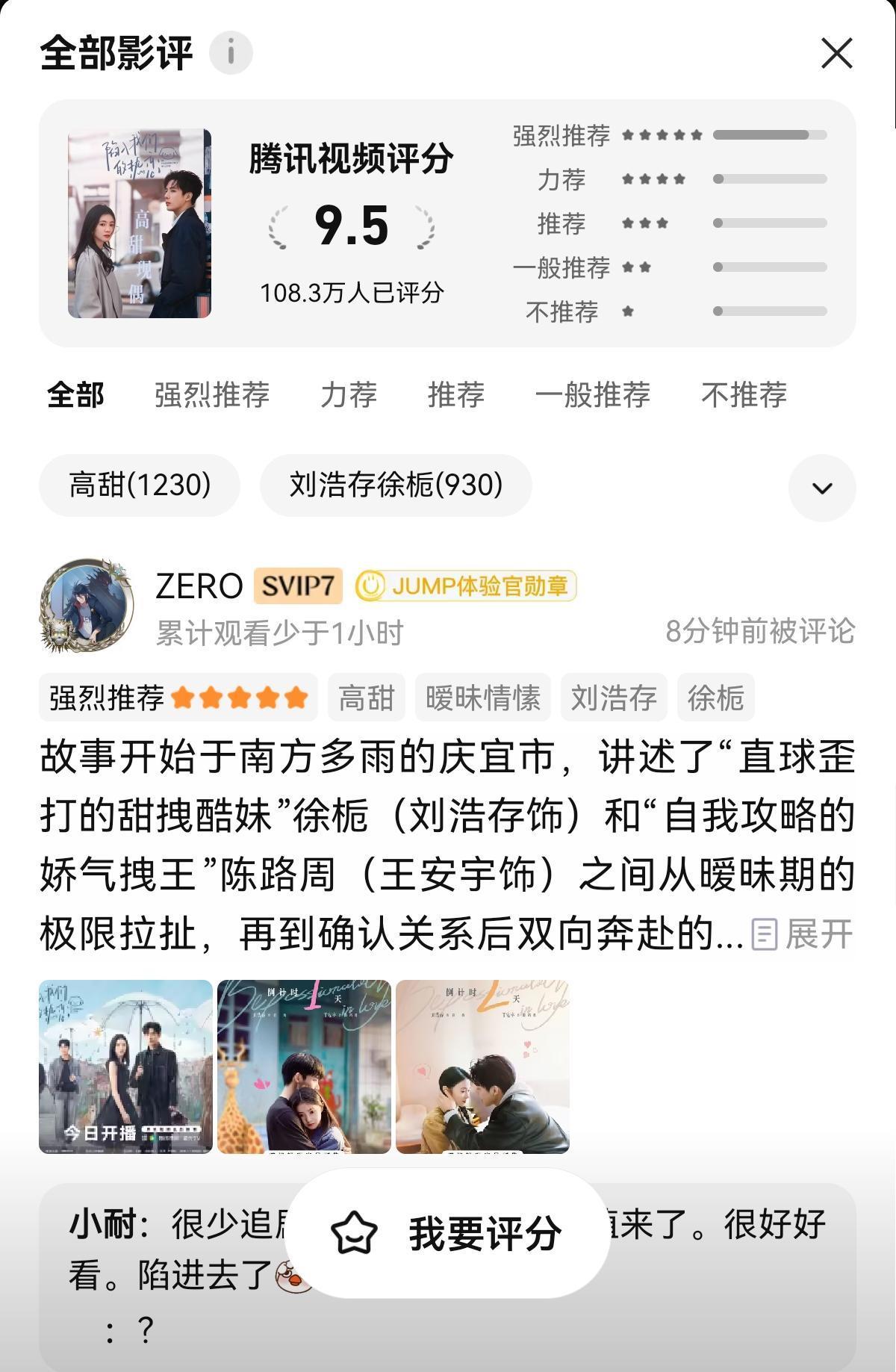896x1372 pixels.
Task: Open ZERO's profile avatar
Action: [87, 605]
